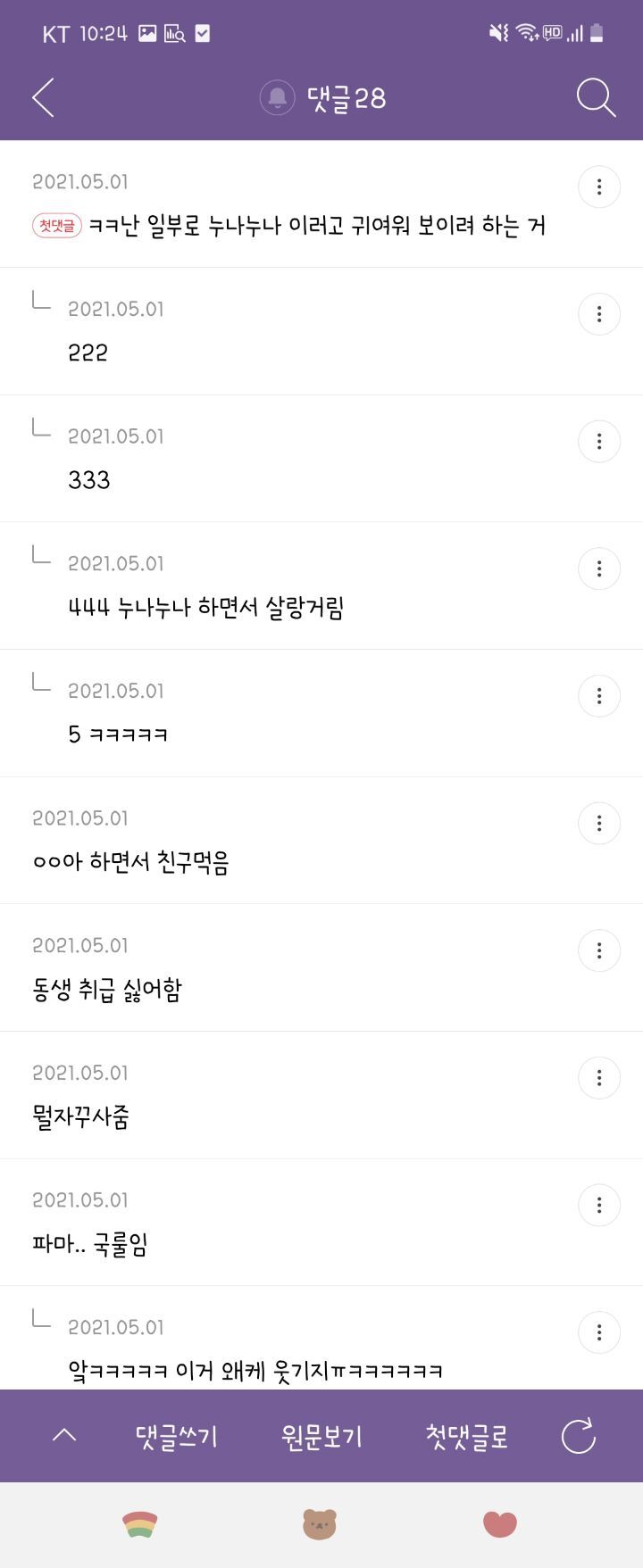Choose the bear face sticker icon

coord(320,1524)
